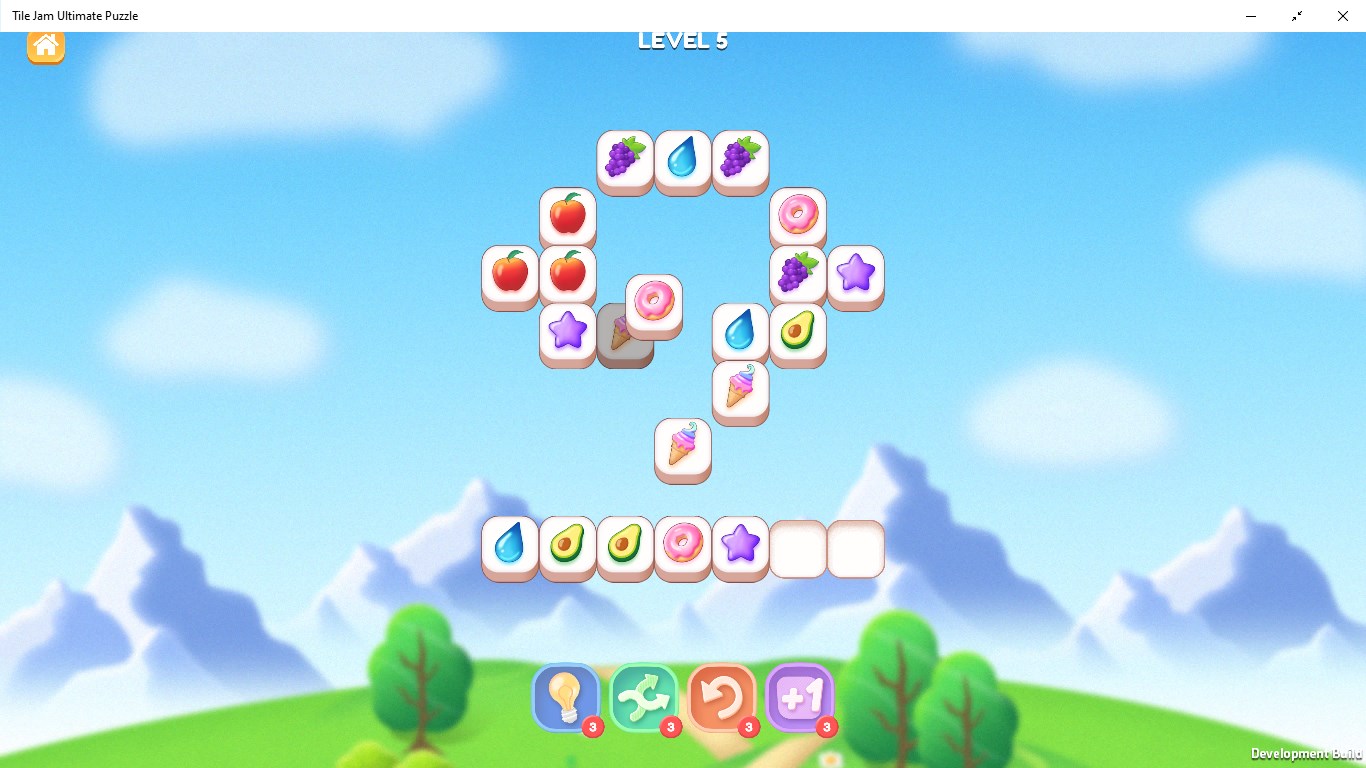Tap the water drop beside the avocado tile

tap(740, 331)
